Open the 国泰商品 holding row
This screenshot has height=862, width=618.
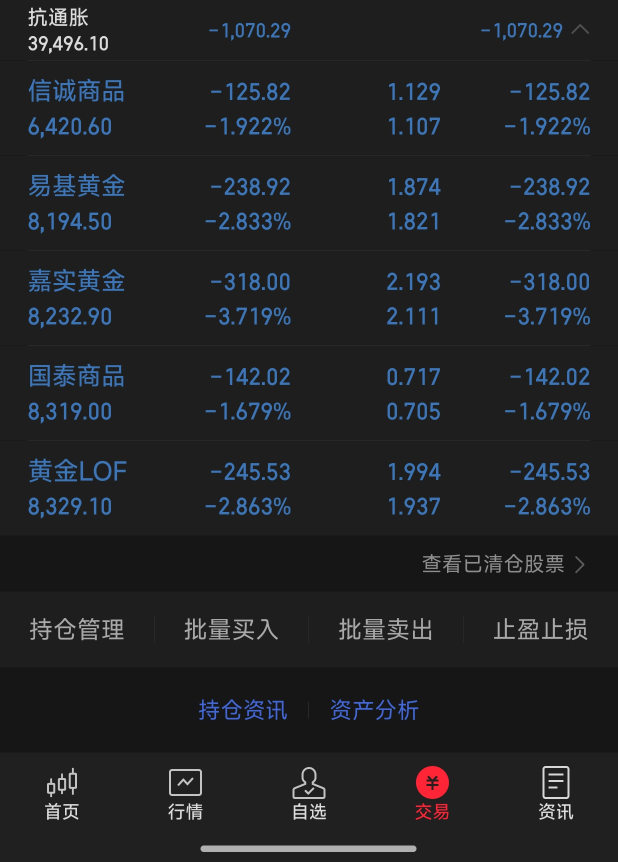click(309, 394)
